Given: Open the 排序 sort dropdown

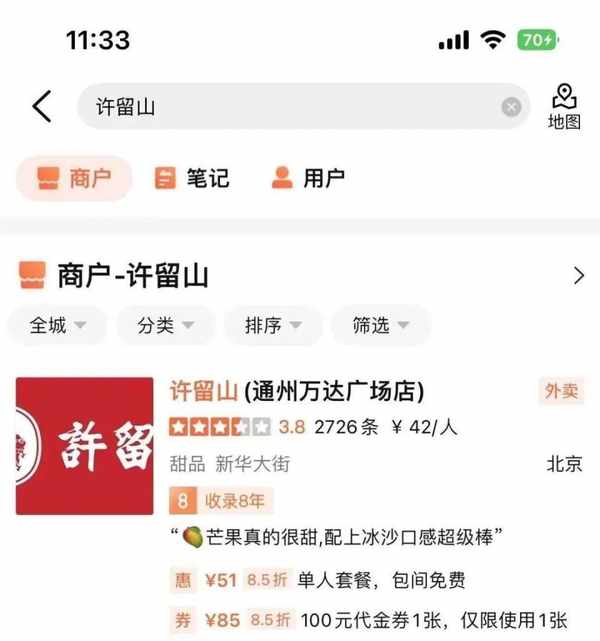Looking at the screenshot, I should point(273,325).
